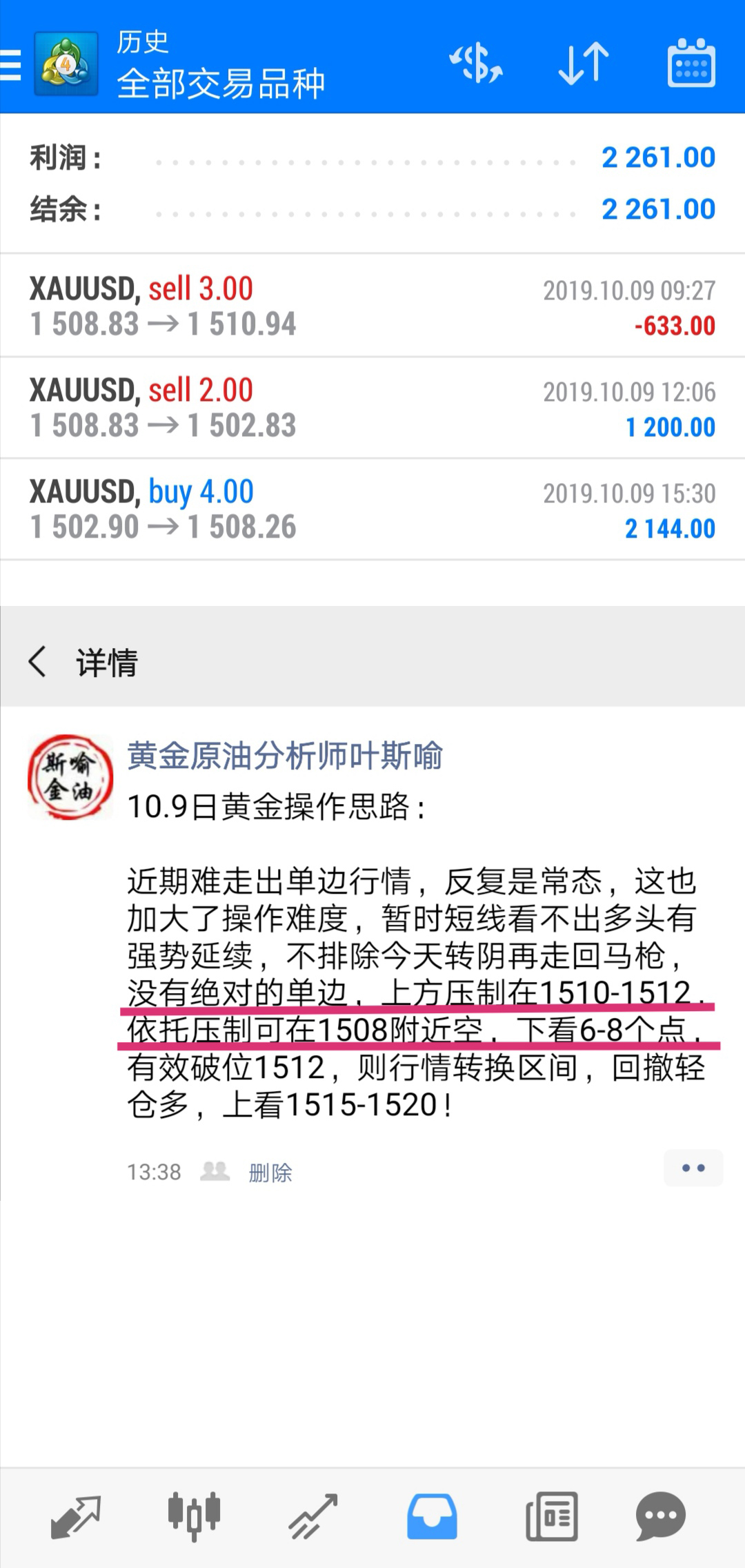Switch to the quotes tab

point(76,1516)
